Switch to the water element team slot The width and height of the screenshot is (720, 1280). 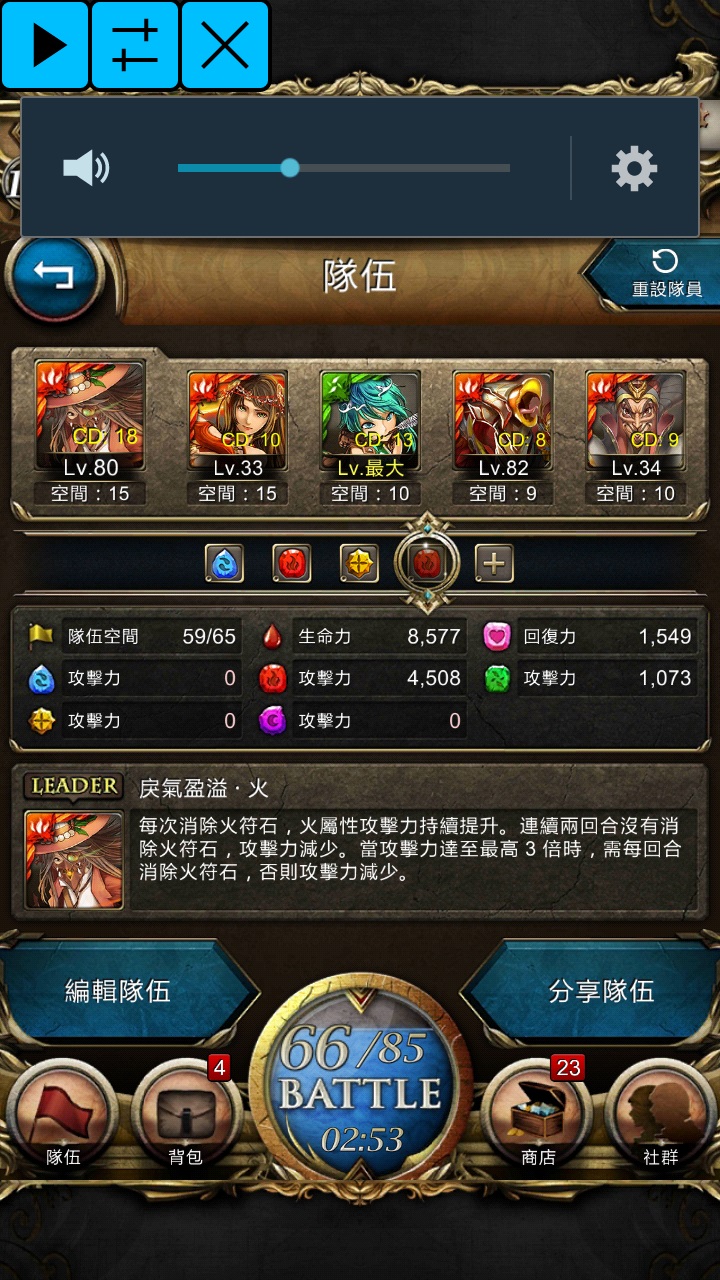click(224, 564)
